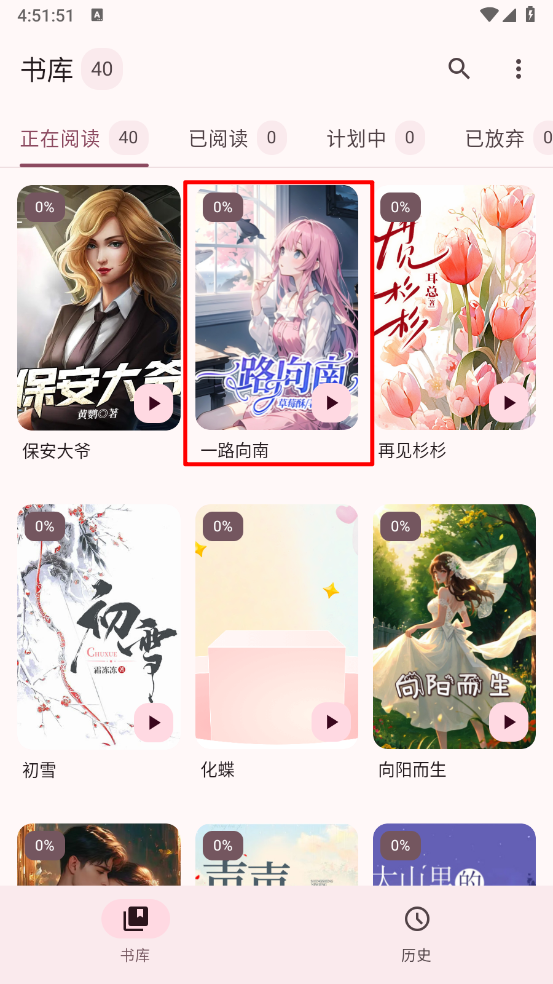Tap the play button on 一路向南 cover
553x984 pixels.
point(331,403)
